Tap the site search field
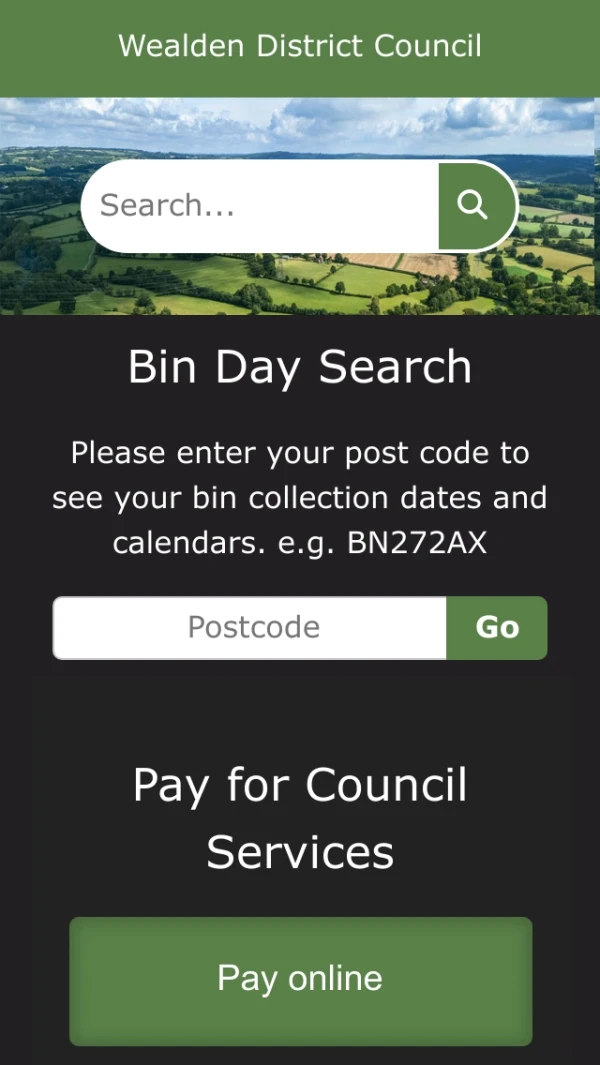 [x=260, y=206]
